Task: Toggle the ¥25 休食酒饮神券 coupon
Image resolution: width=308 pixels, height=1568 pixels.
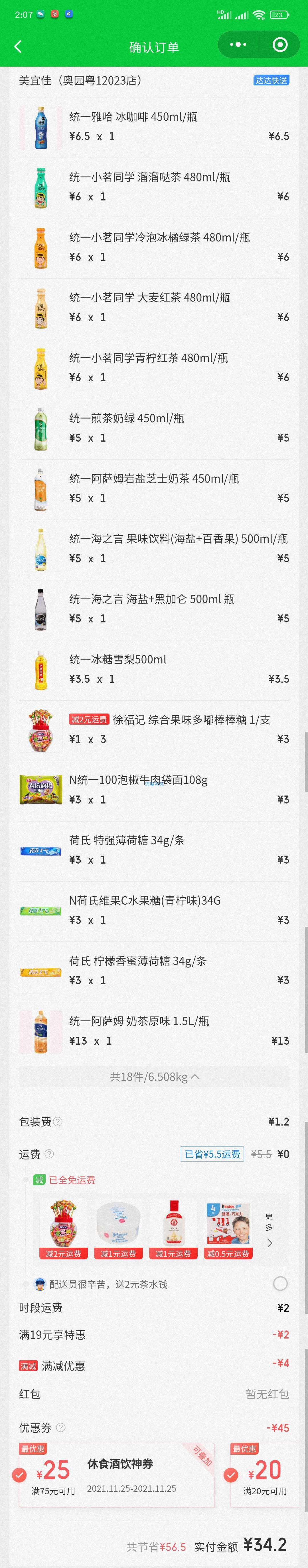Action: pyautogui.click(x=19, y=1475)
